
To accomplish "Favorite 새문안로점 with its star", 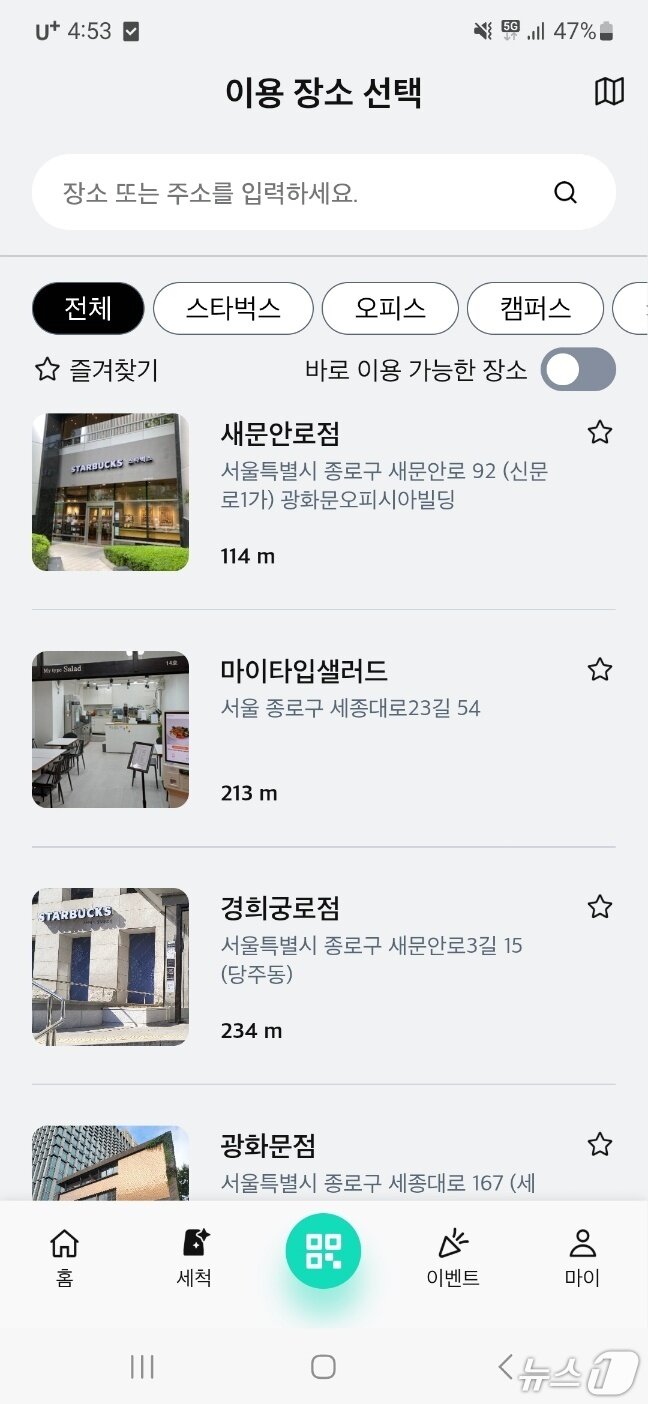I will pyautogui.click(x=599, y=432).
